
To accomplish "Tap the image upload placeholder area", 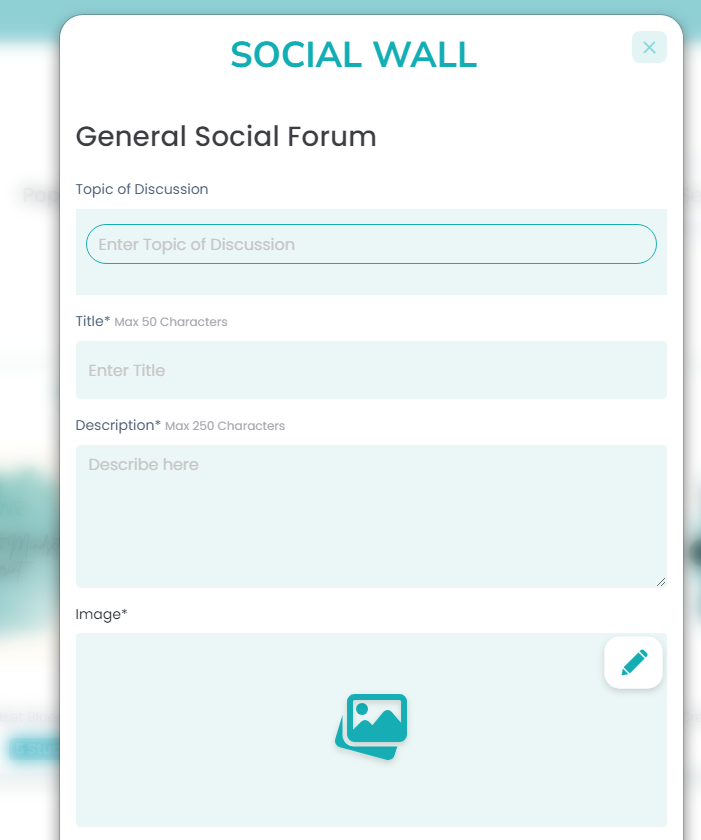I will (371, 727).
